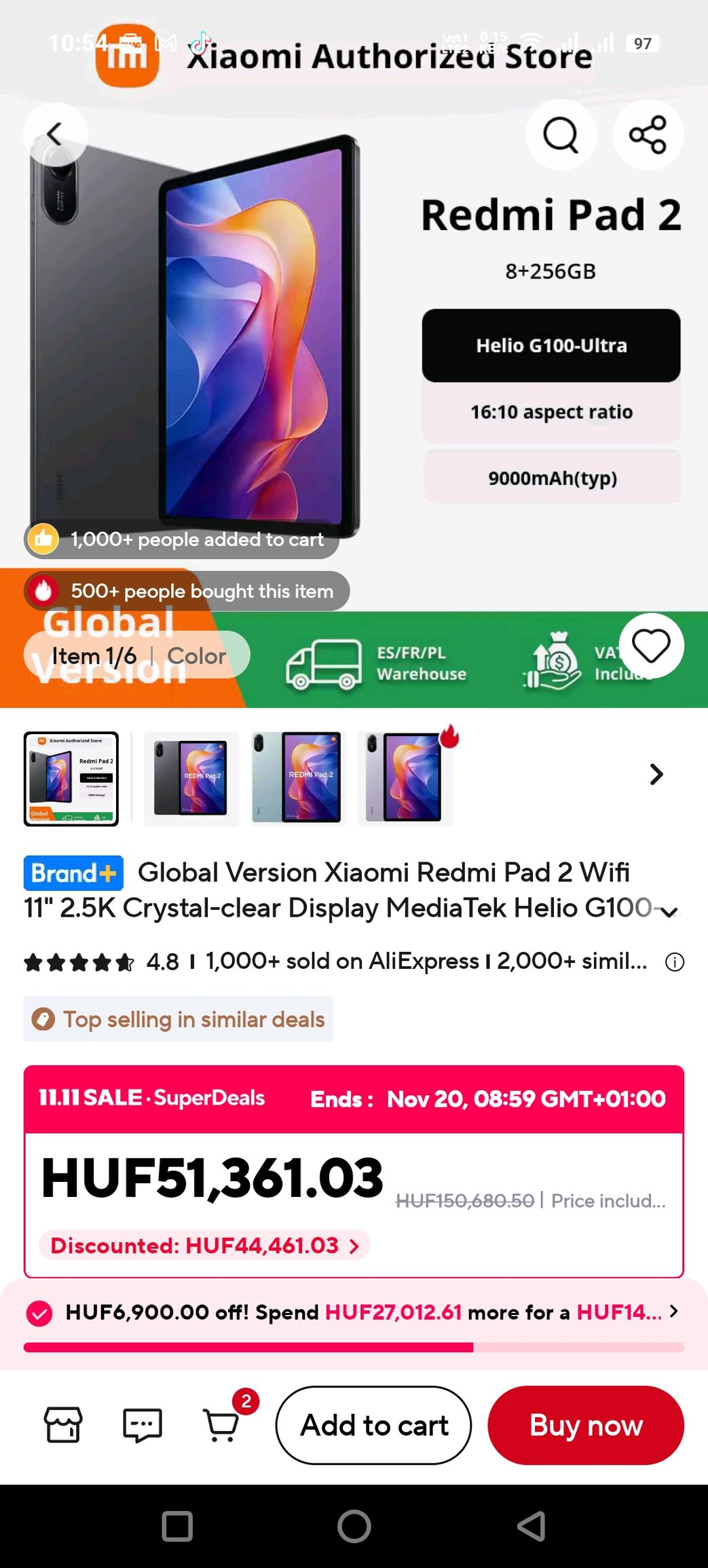Screen dimensions: 708x1568
Task: Message the seller via chat icon
Action: [x=142, y=1424]
